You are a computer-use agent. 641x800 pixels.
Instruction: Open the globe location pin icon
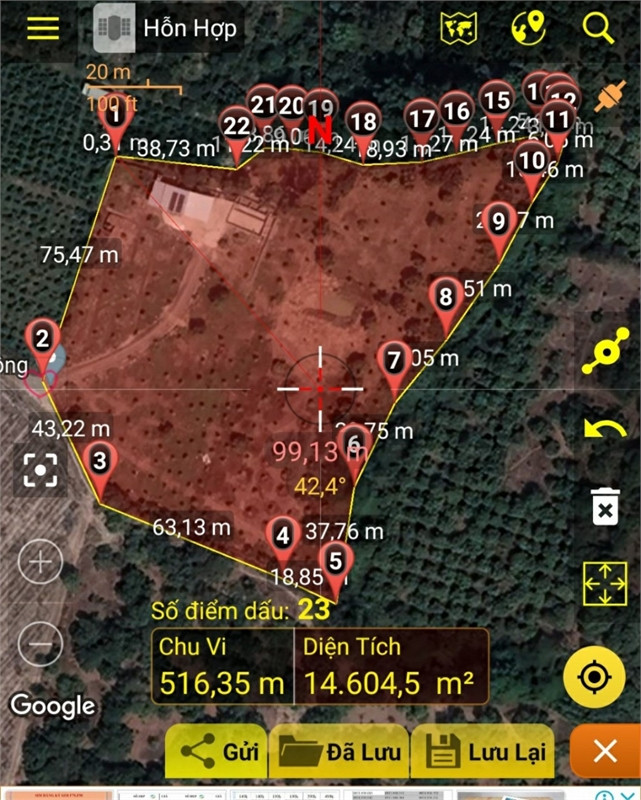click(527, 28)
